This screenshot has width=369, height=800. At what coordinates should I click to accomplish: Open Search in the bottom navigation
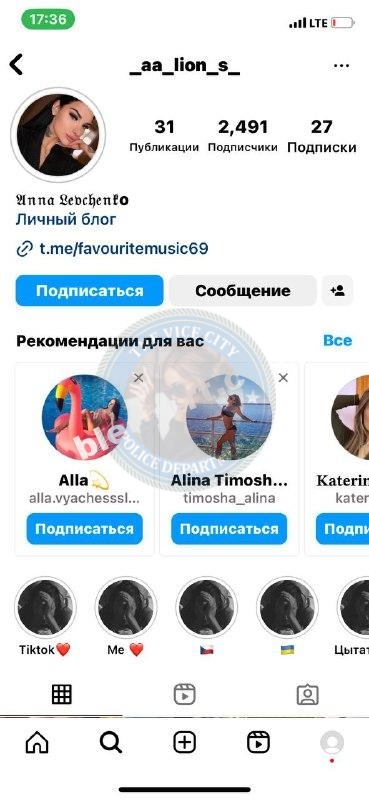coord(111,742)
